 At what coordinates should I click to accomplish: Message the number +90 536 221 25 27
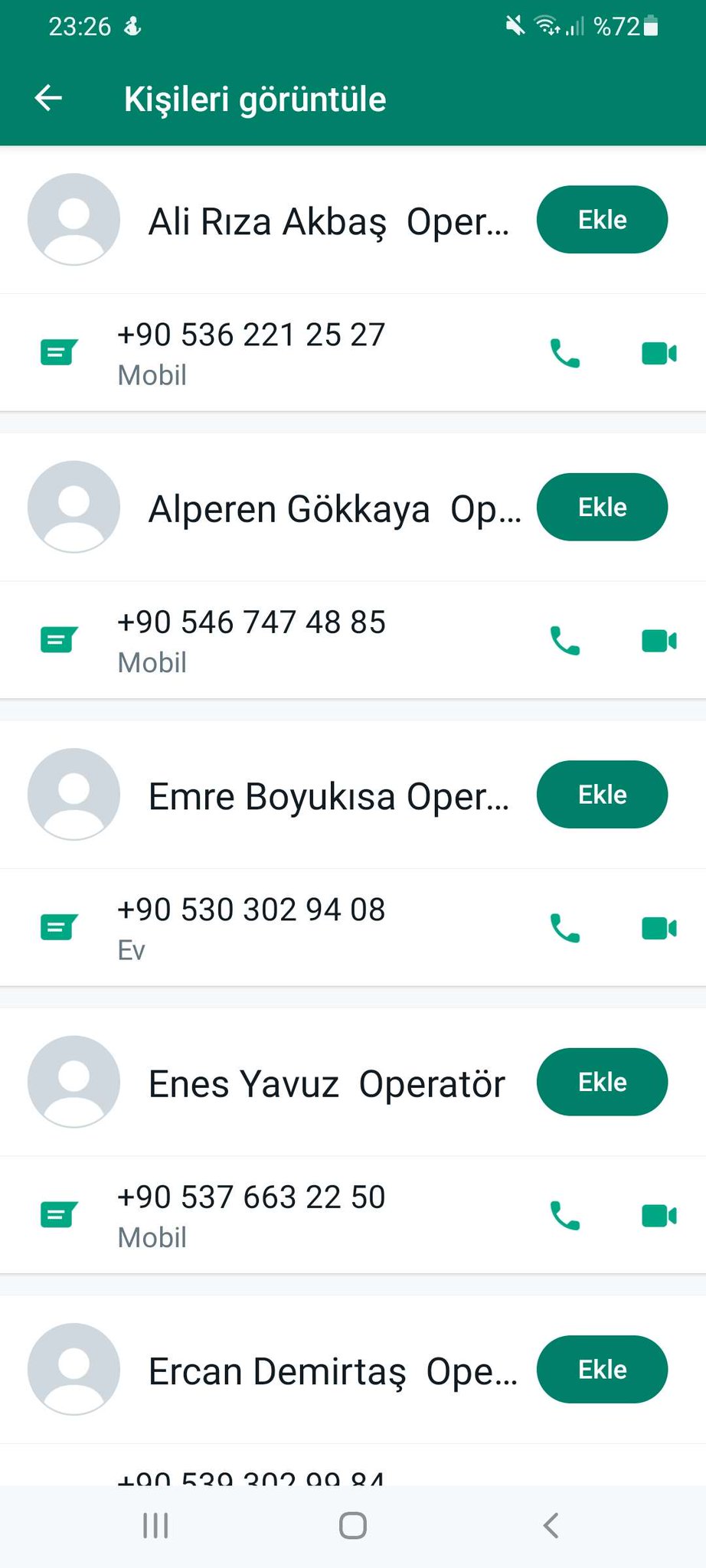click(x=58, y=352)
